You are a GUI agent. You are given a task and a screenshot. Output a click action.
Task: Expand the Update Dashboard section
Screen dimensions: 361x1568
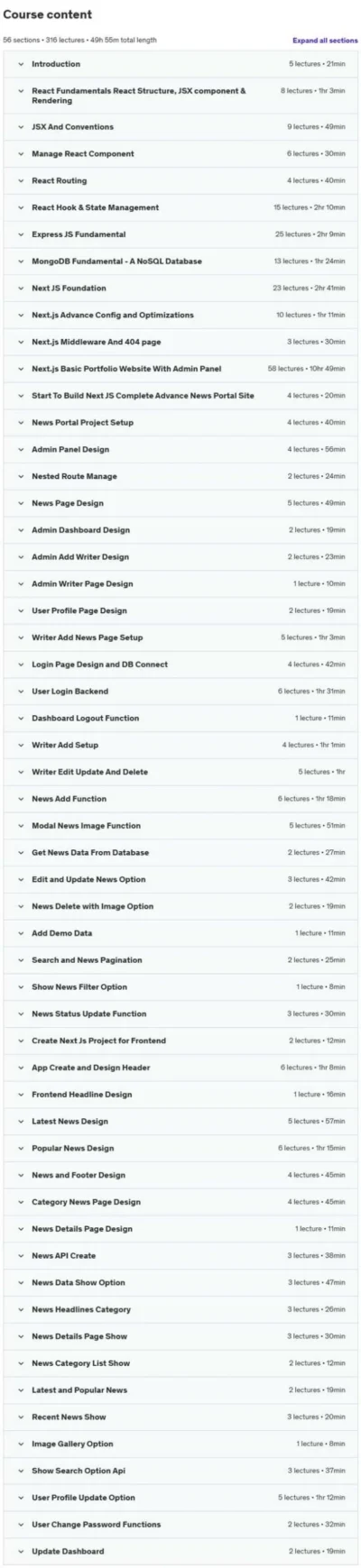[180, 1552]
